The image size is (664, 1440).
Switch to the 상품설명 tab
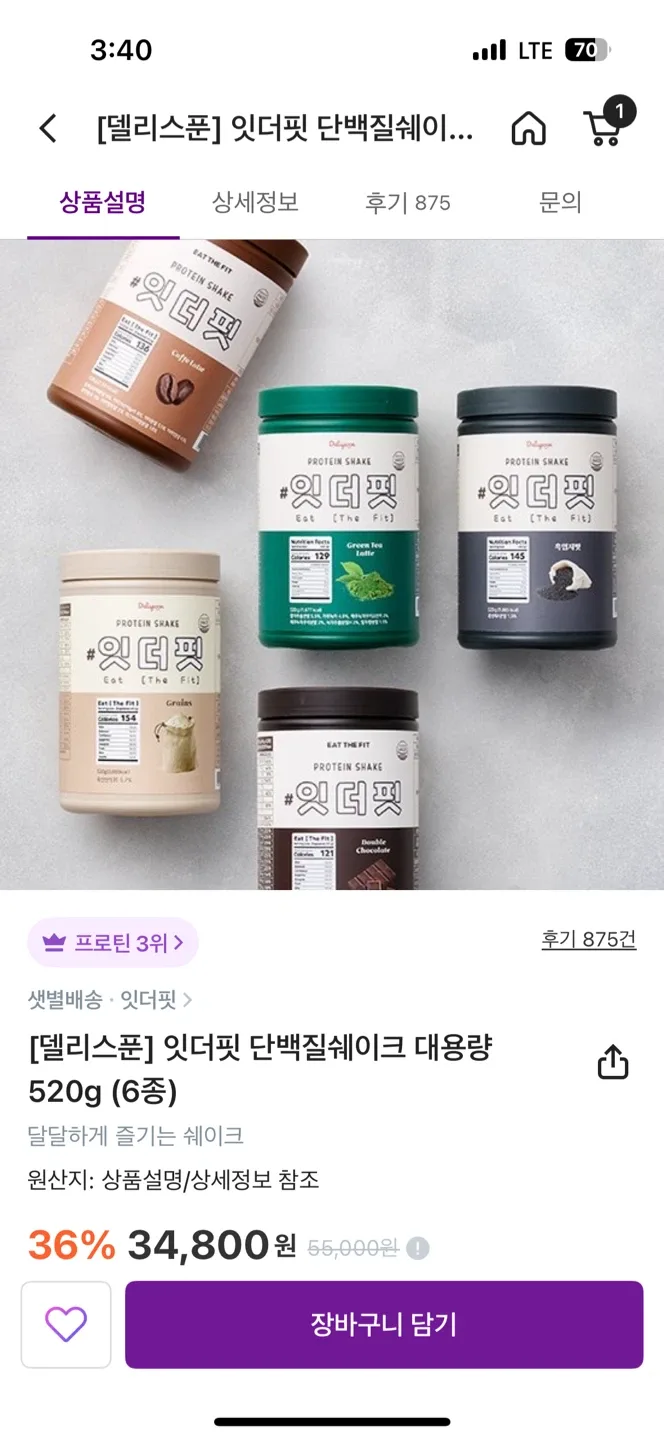[x=103, y=203]
